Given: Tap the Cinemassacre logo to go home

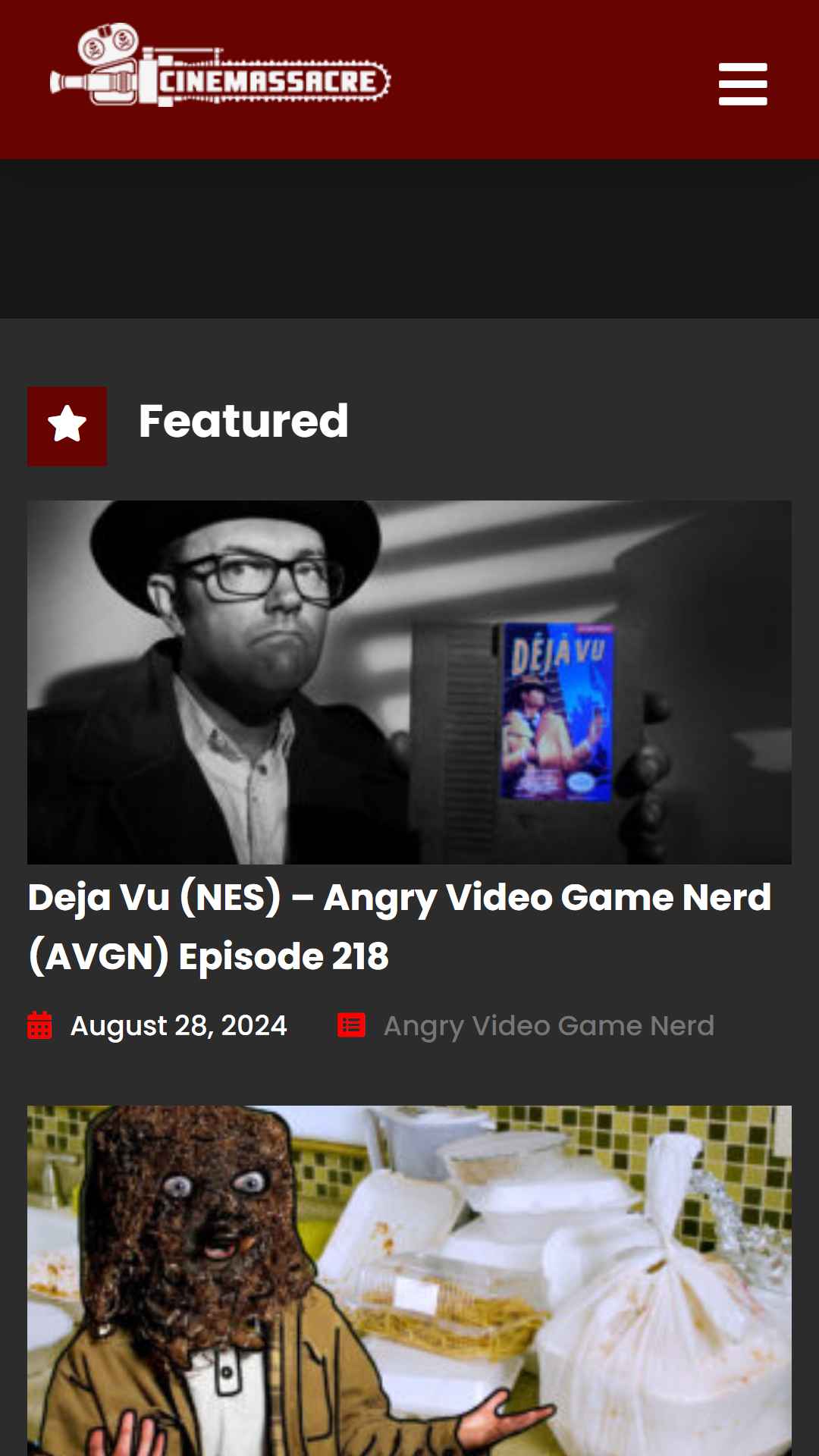Looking at the screenshot, I should (220, 65).
